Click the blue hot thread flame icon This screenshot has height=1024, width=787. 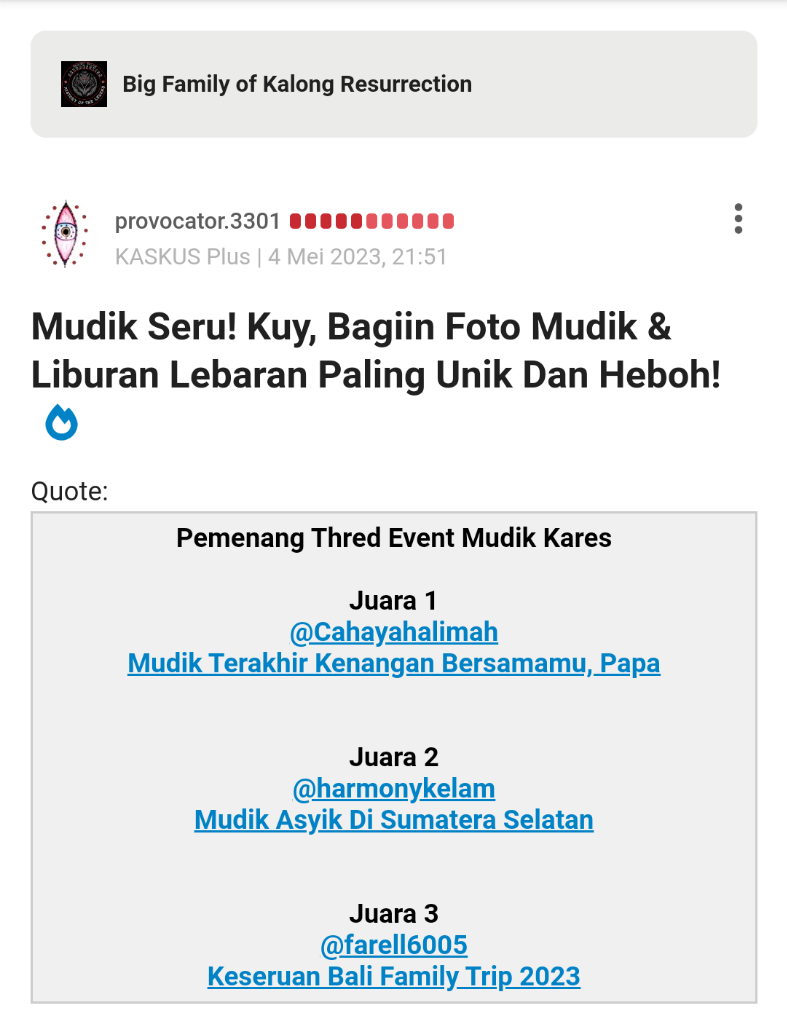pos(62,423)
